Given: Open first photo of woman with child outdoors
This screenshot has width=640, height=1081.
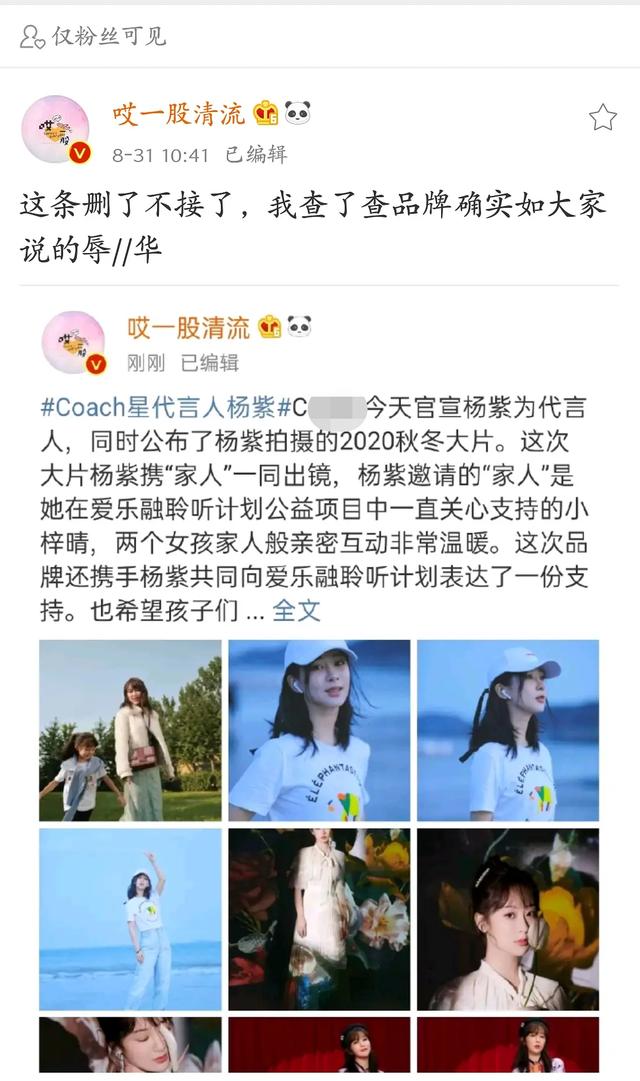Looking at the screenshot, I should 130,730.
